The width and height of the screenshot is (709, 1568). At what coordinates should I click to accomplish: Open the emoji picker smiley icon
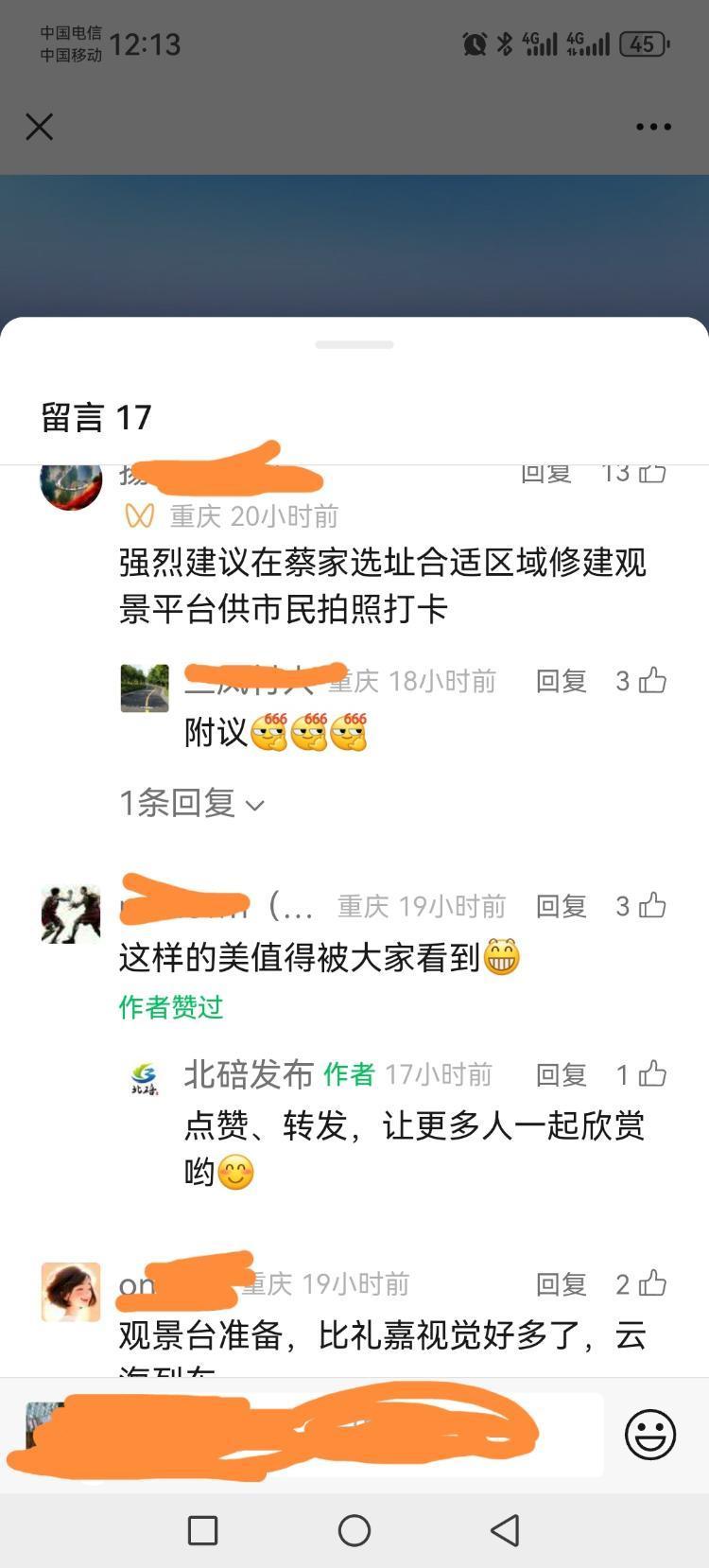coord(650,1435)
